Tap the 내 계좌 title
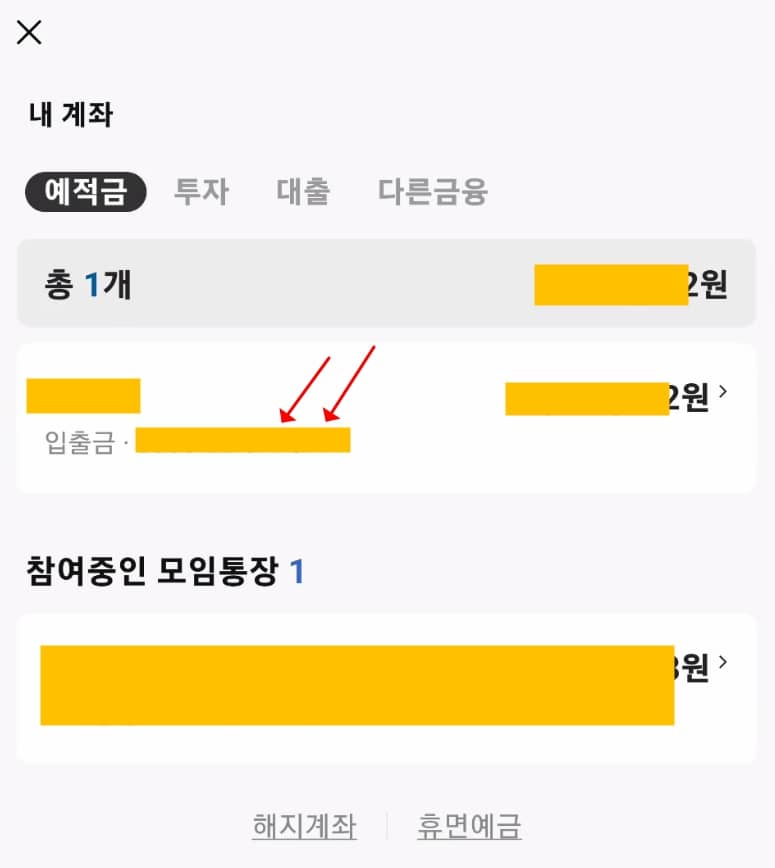 tap(70, 115)
